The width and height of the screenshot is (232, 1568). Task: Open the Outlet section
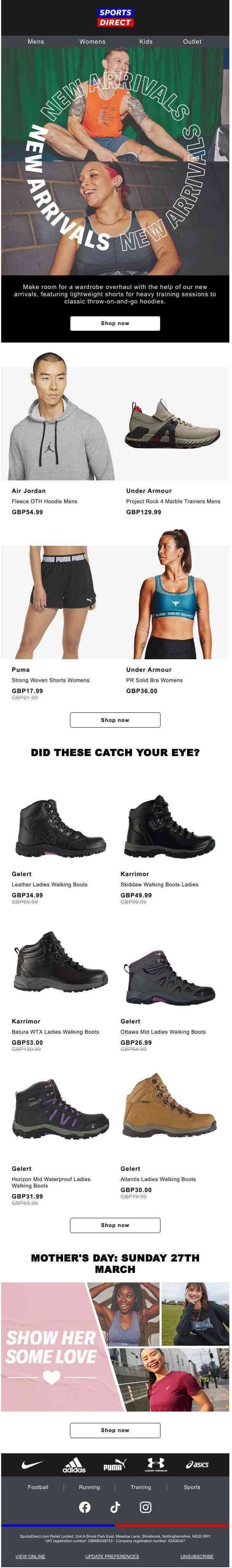[x=192, y=41]
